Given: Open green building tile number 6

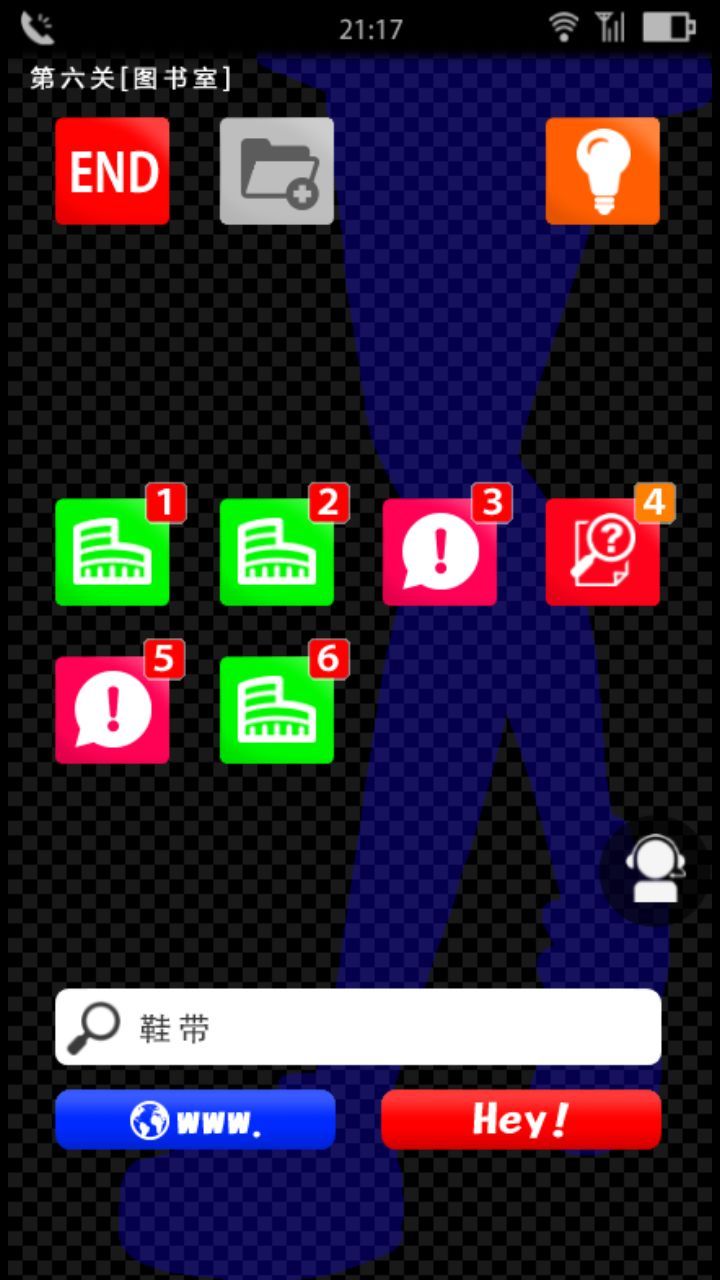Looking at the screenshot, I should tap(277, 709).
